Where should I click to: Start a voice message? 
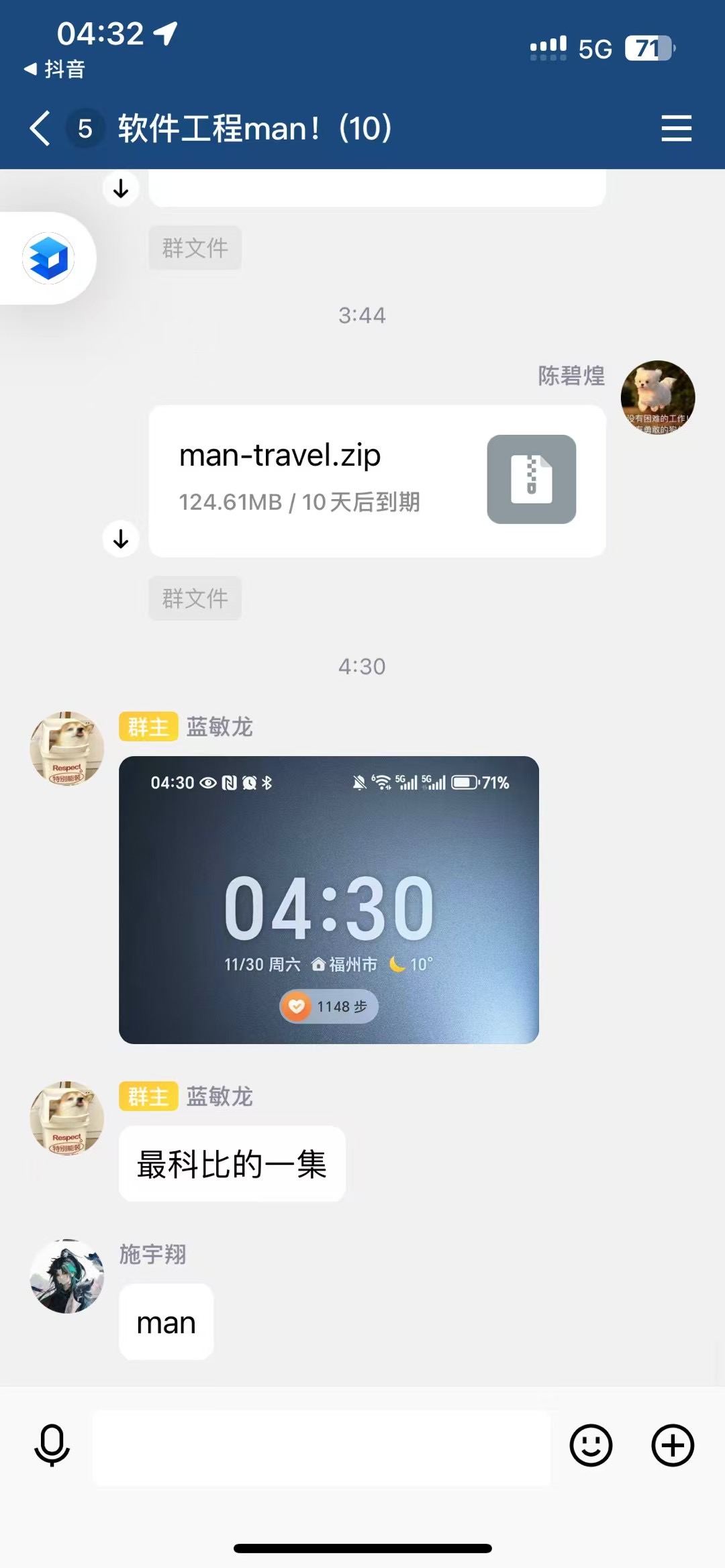coord(52,1445)
